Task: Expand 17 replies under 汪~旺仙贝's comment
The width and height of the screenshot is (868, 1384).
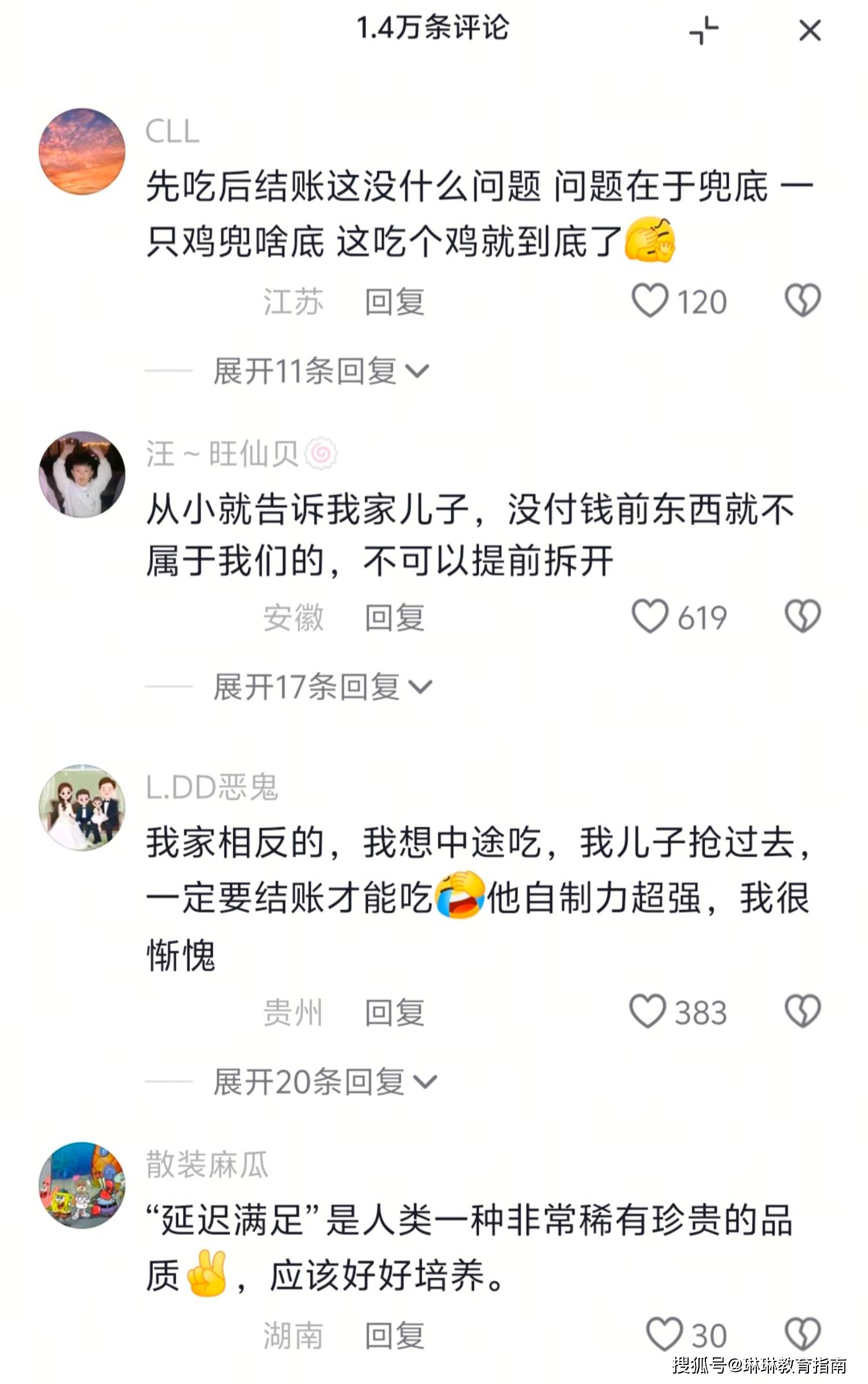Action: point(323,687)
